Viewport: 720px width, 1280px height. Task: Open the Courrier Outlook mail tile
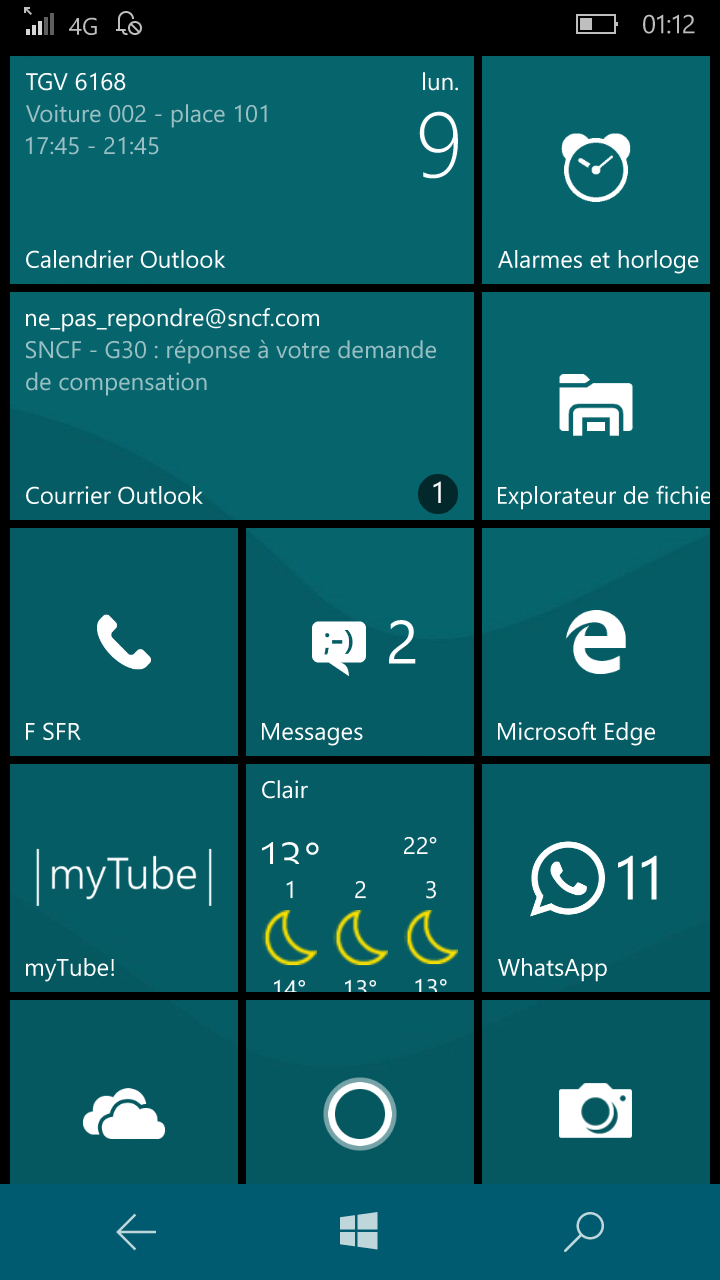[x=241, y=405]
